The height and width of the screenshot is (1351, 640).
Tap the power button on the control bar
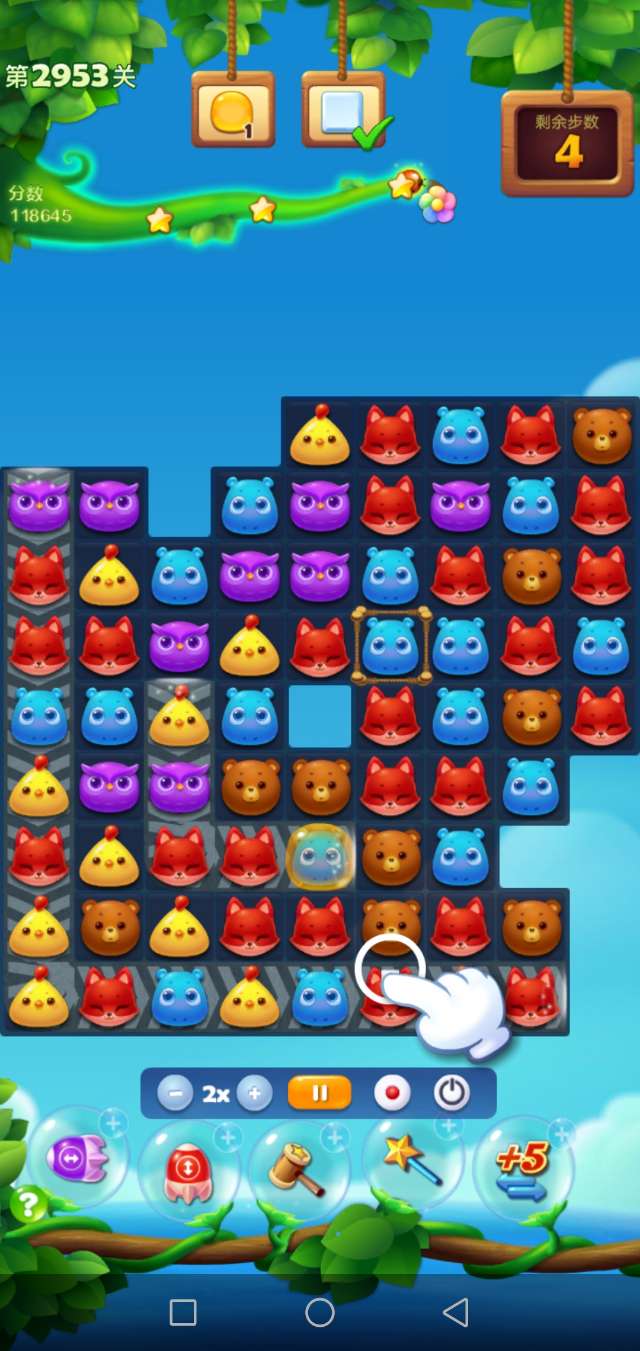(452, 1094)
